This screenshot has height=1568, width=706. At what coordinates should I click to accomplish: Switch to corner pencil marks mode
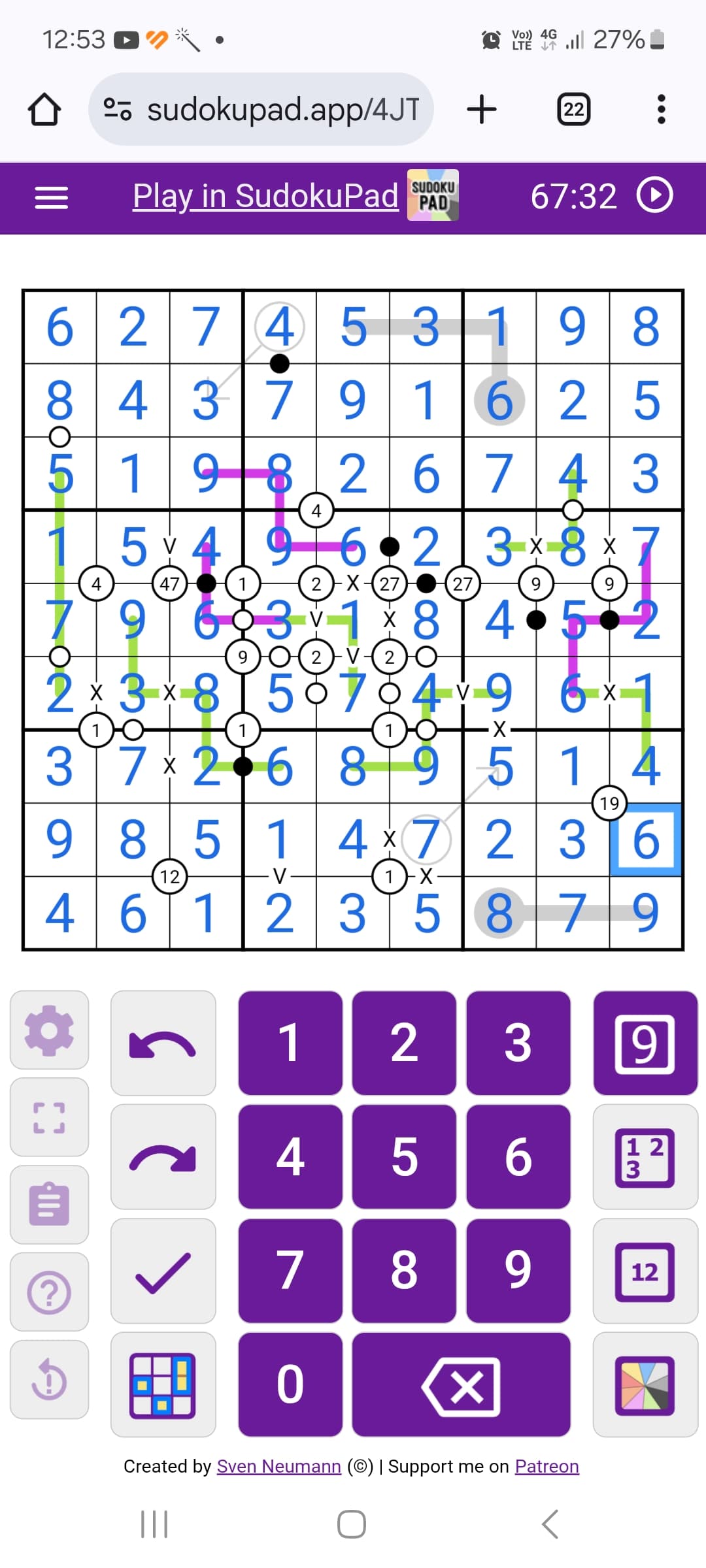click(x=646, y=1157)
